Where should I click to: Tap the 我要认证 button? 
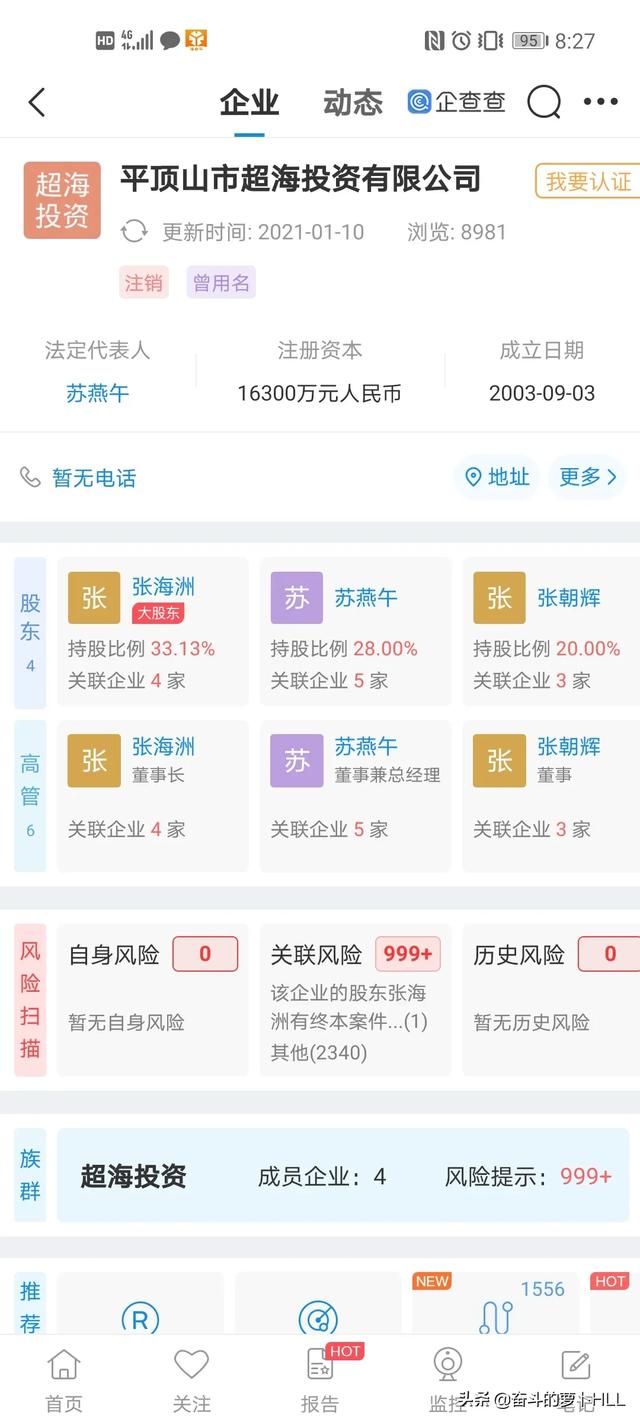pos(588,181)
